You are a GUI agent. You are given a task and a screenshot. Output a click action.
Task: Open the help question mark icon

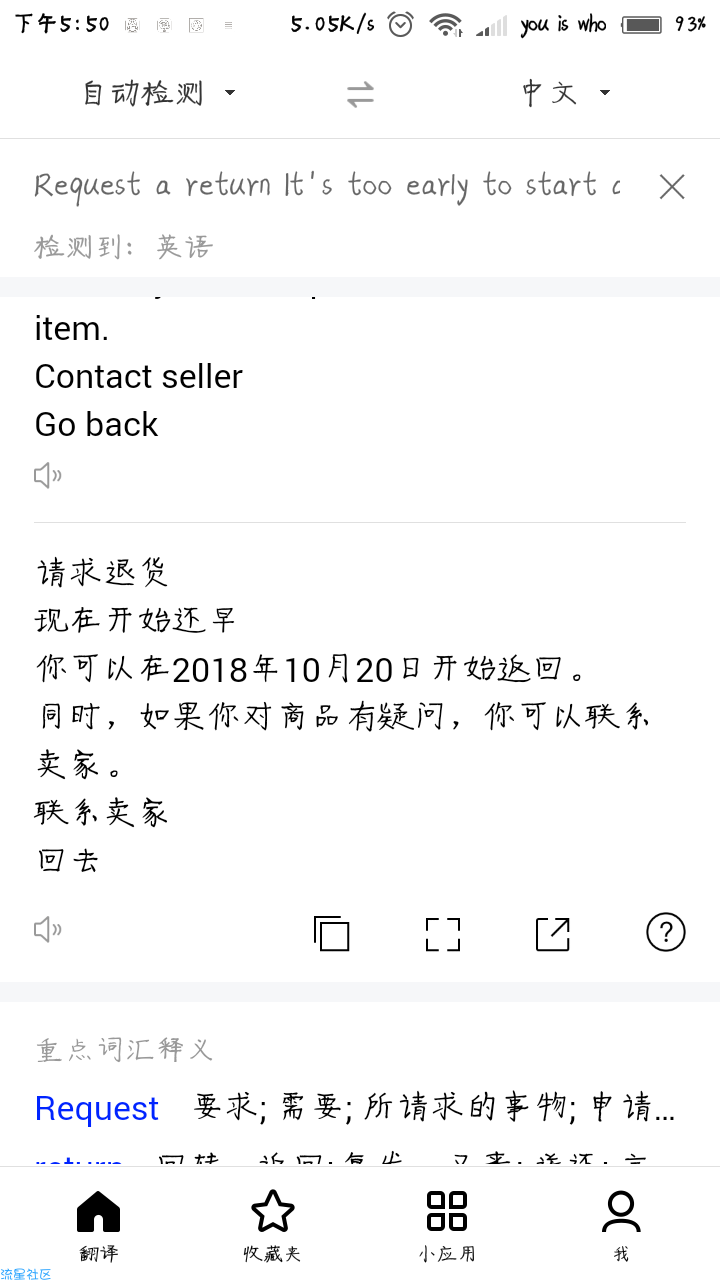(666, 932)
